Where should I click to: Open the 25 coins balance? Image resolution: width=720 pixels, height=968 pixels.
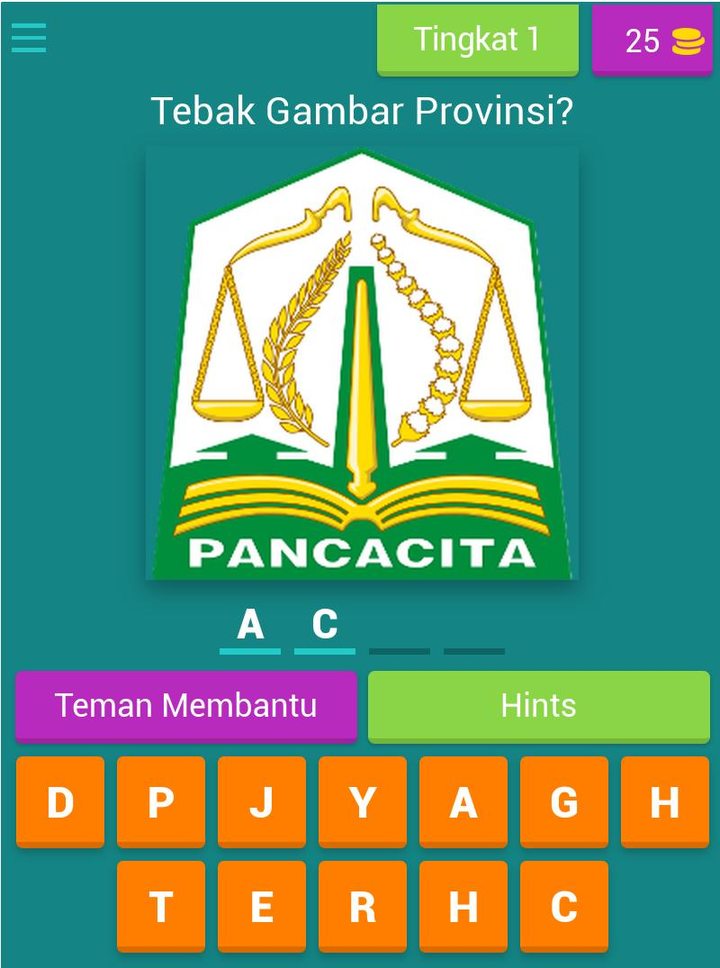tap(652, 41)
